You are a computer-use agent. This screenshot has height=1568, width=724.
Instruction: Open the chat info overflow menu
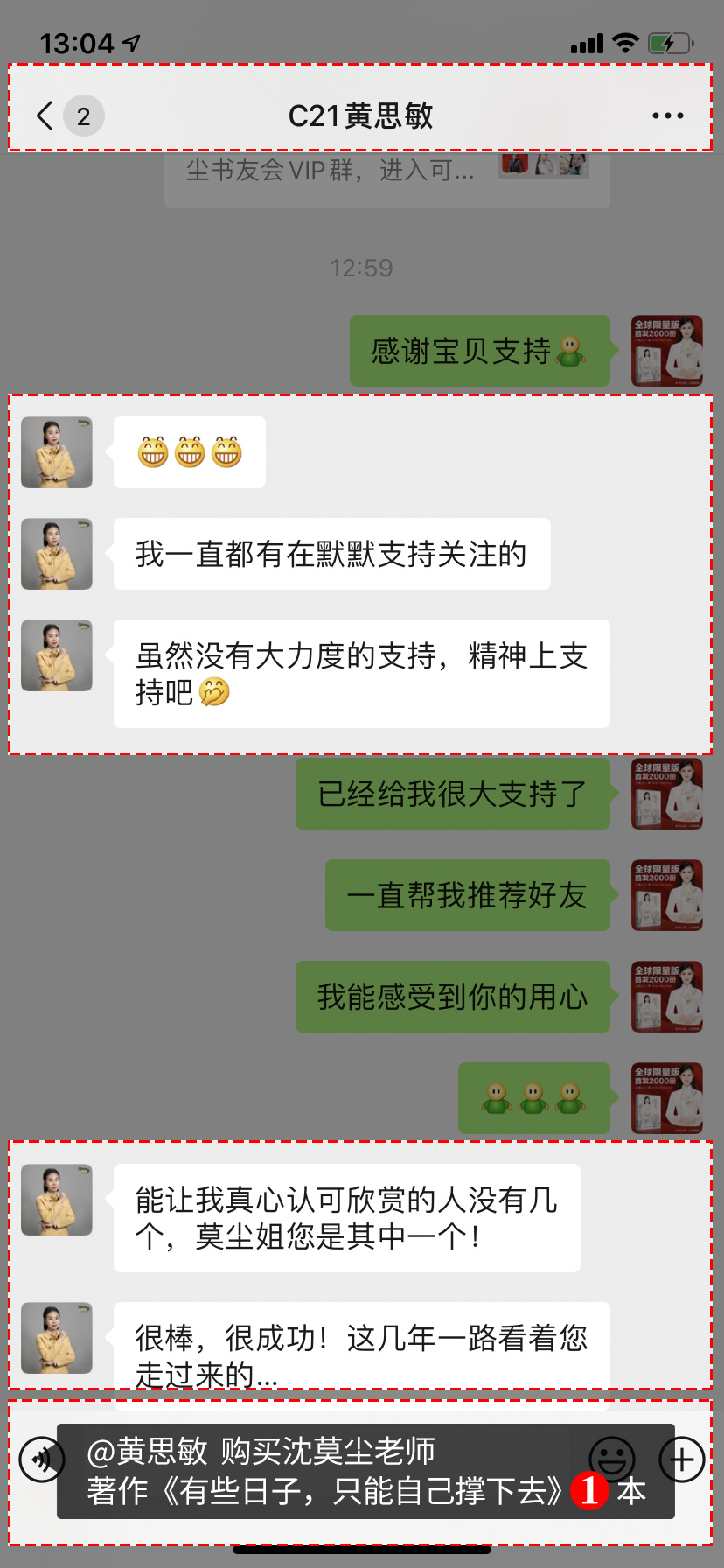(667, 115)
